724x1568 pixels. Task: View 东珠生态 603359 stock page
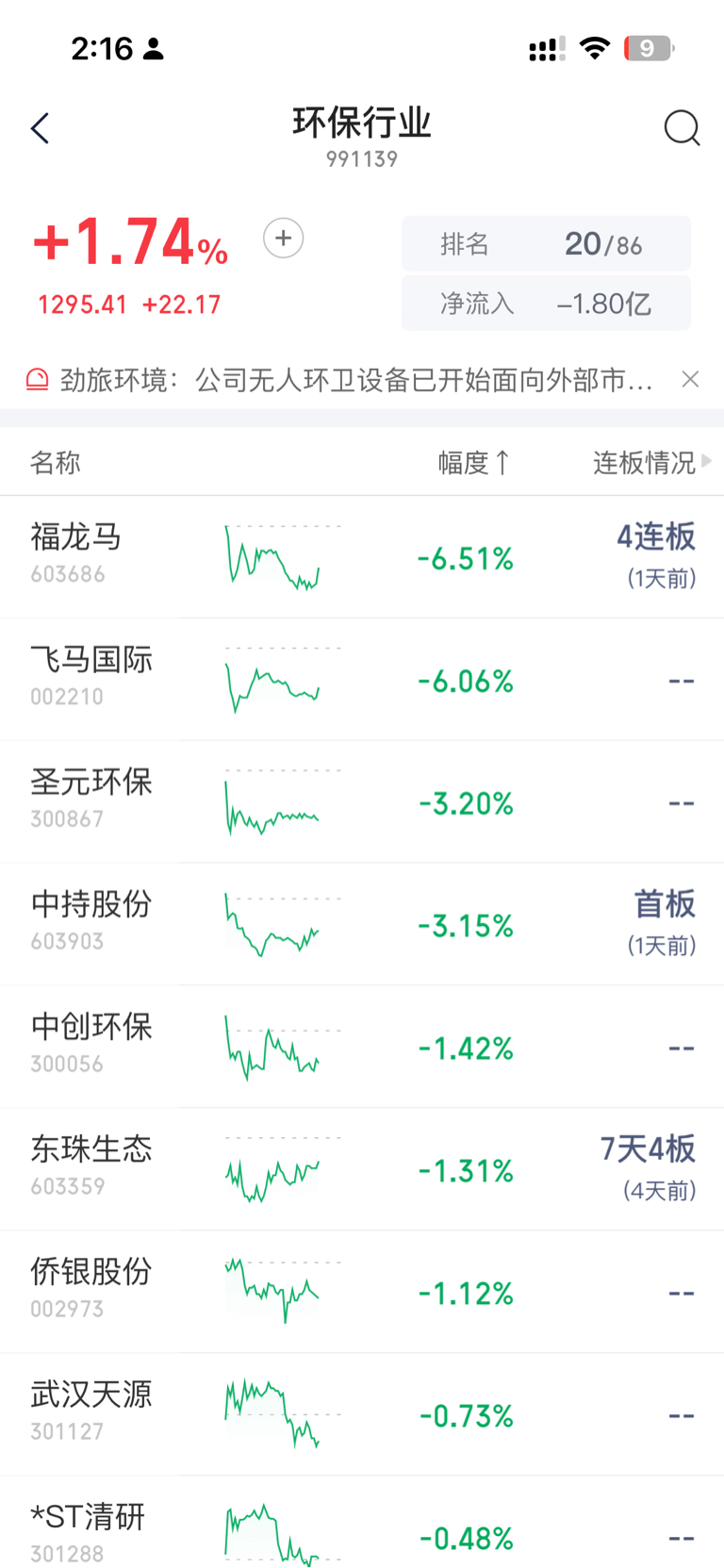(x=362, y=1170)
